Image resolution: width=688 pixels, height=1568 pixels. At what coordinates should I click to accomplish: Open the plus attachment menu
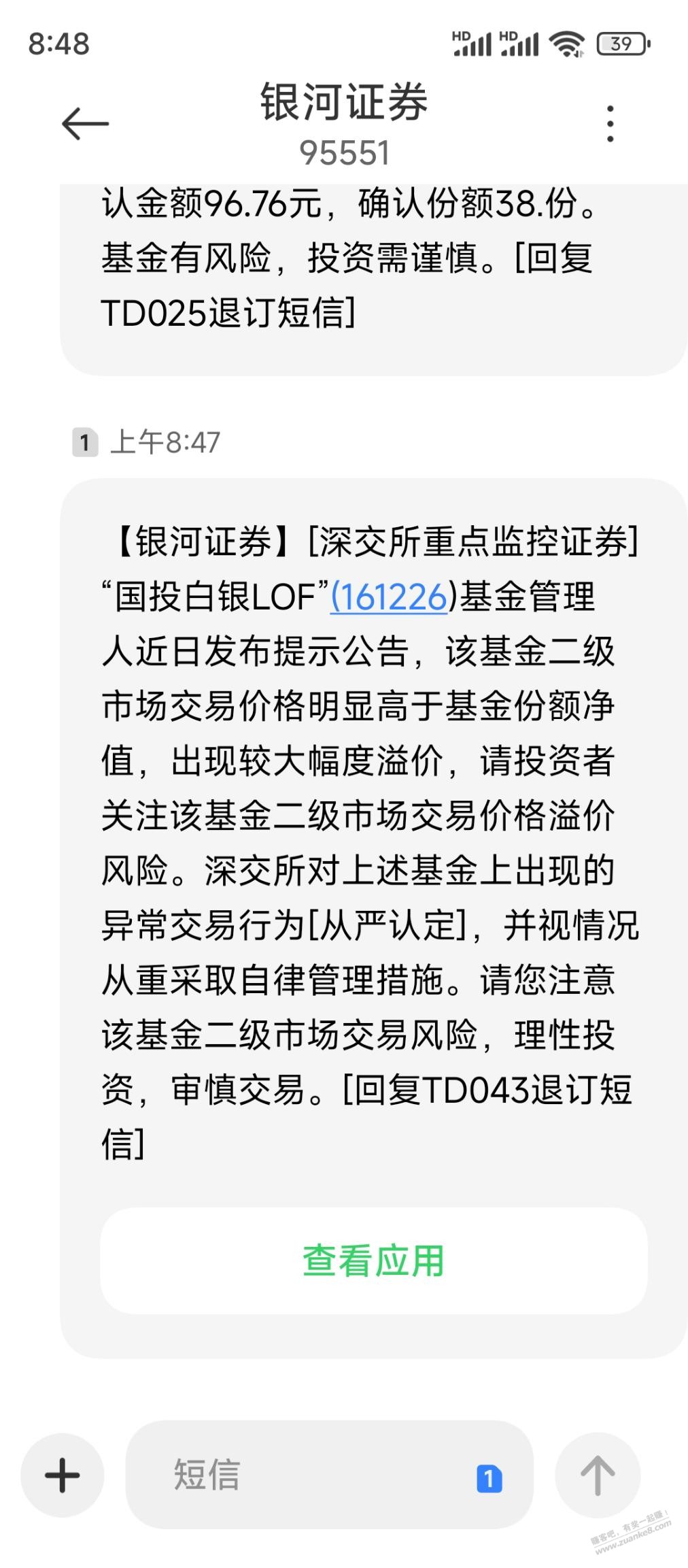(62, 1475)
